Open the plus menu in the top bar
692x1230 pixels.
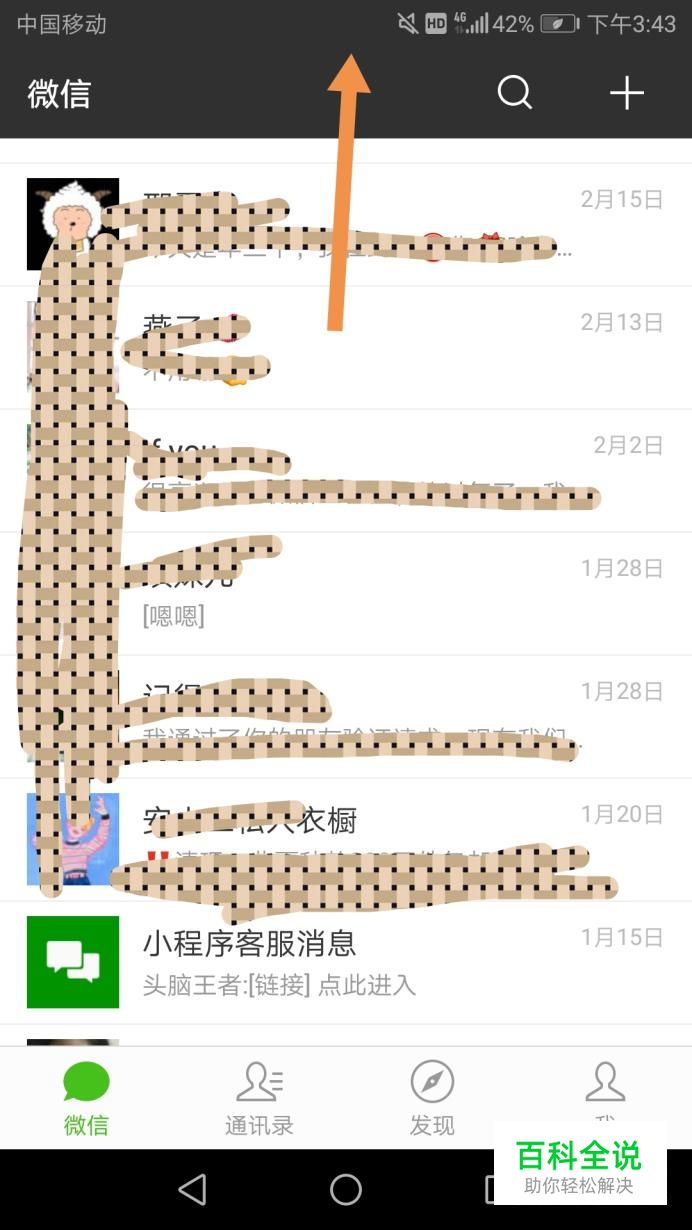coord(627,93)
